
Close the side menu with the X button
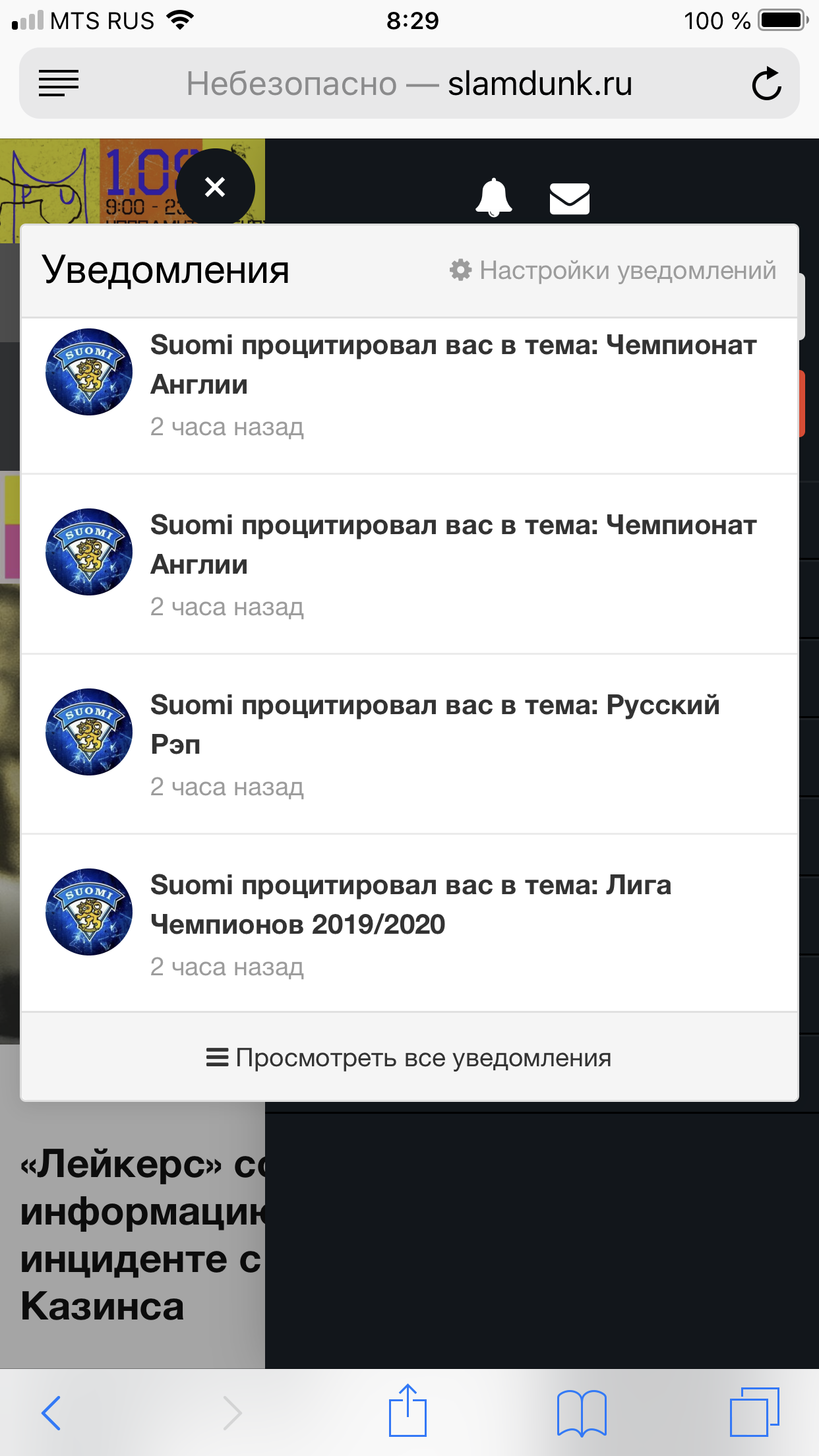click(x=215, y=187)
